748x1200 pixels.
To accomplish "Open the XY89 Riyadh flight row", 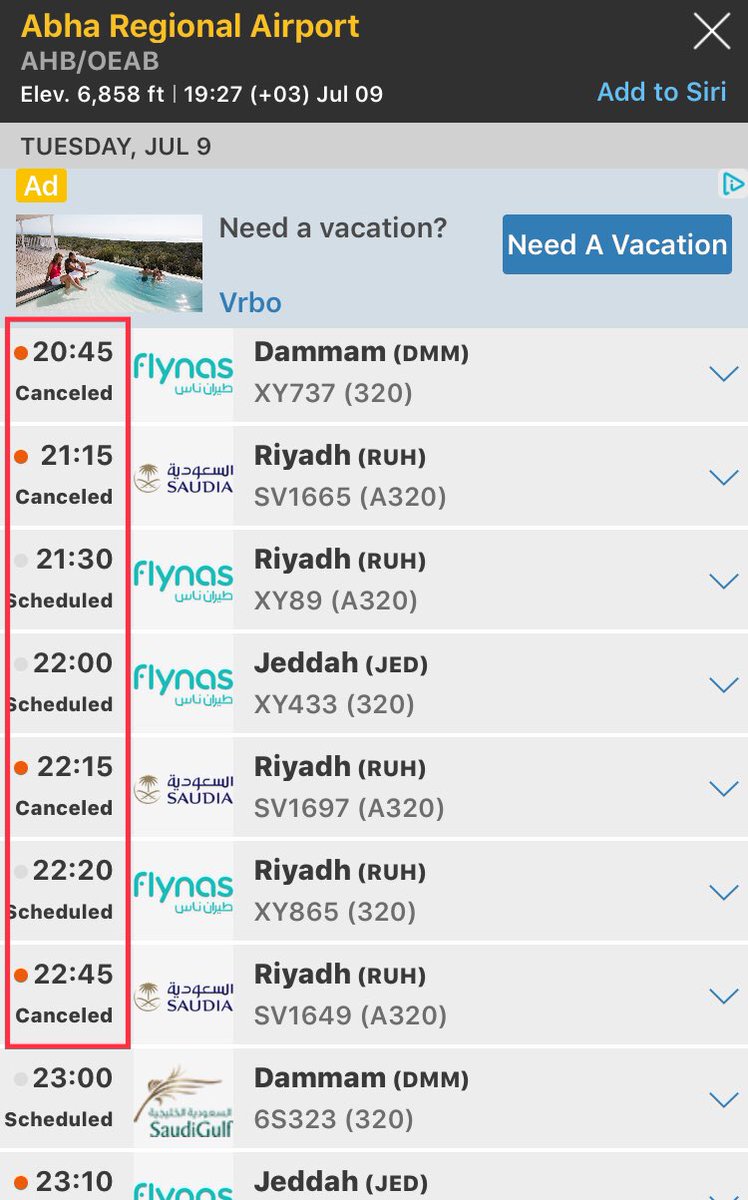I will coord(374,581).
